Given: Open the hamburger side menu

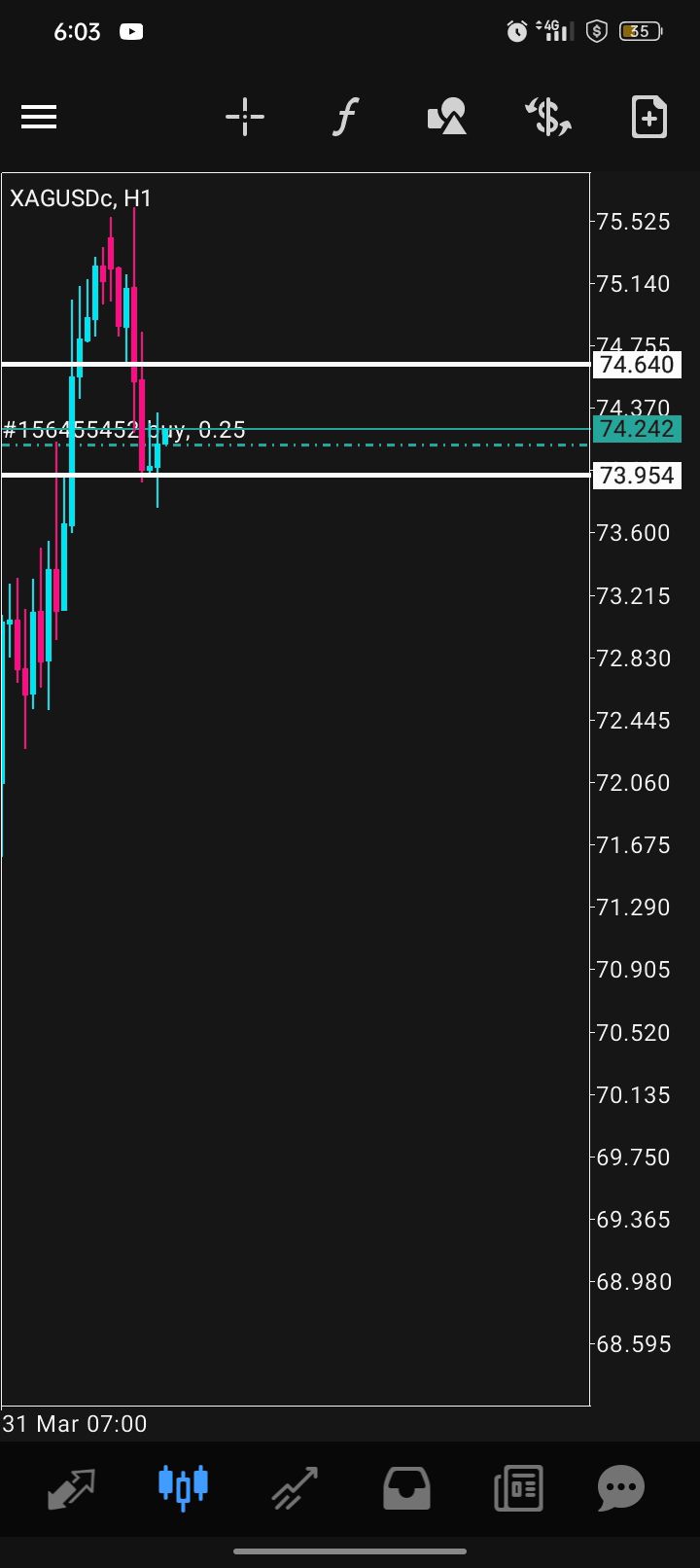Looking at the screenshot, I should [39, 118].
